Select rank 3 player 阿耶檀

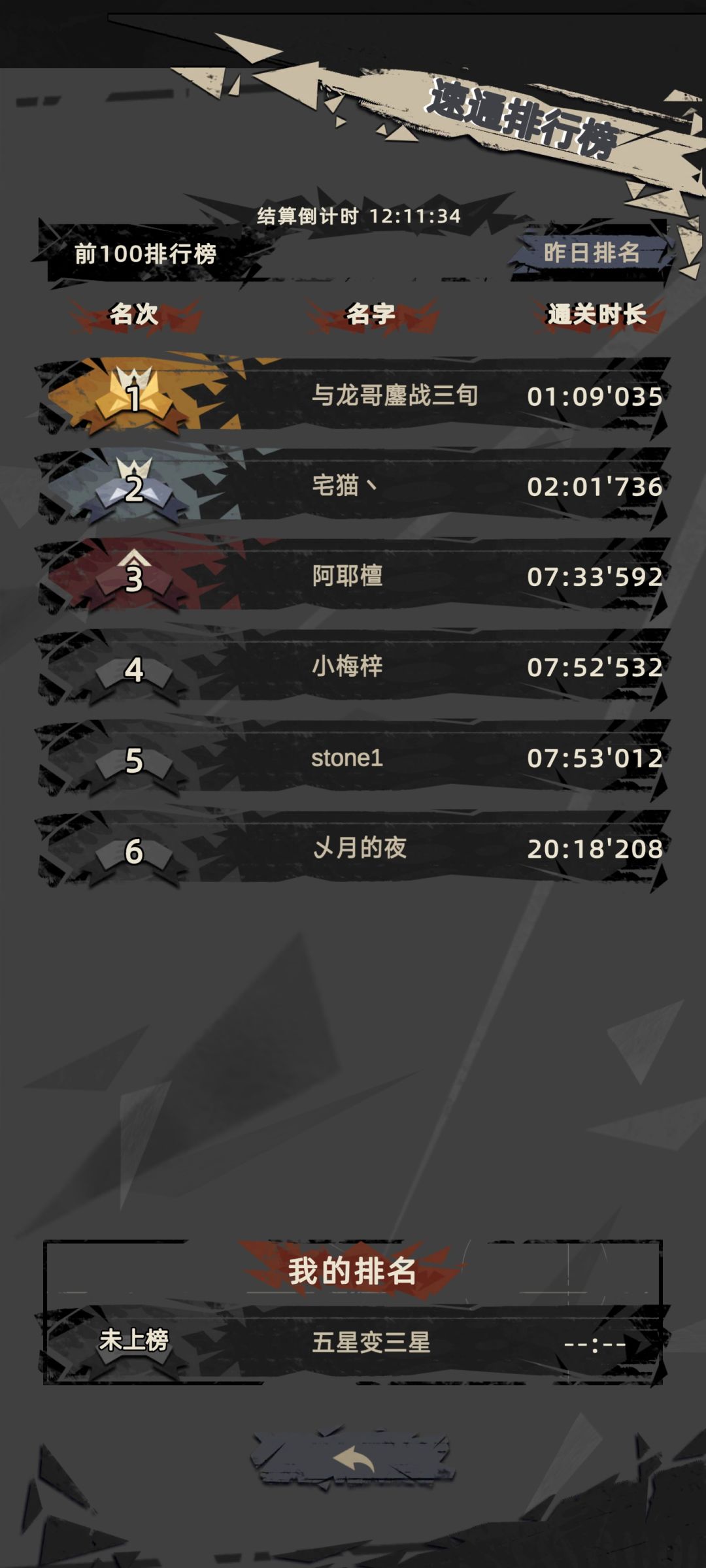353,576
